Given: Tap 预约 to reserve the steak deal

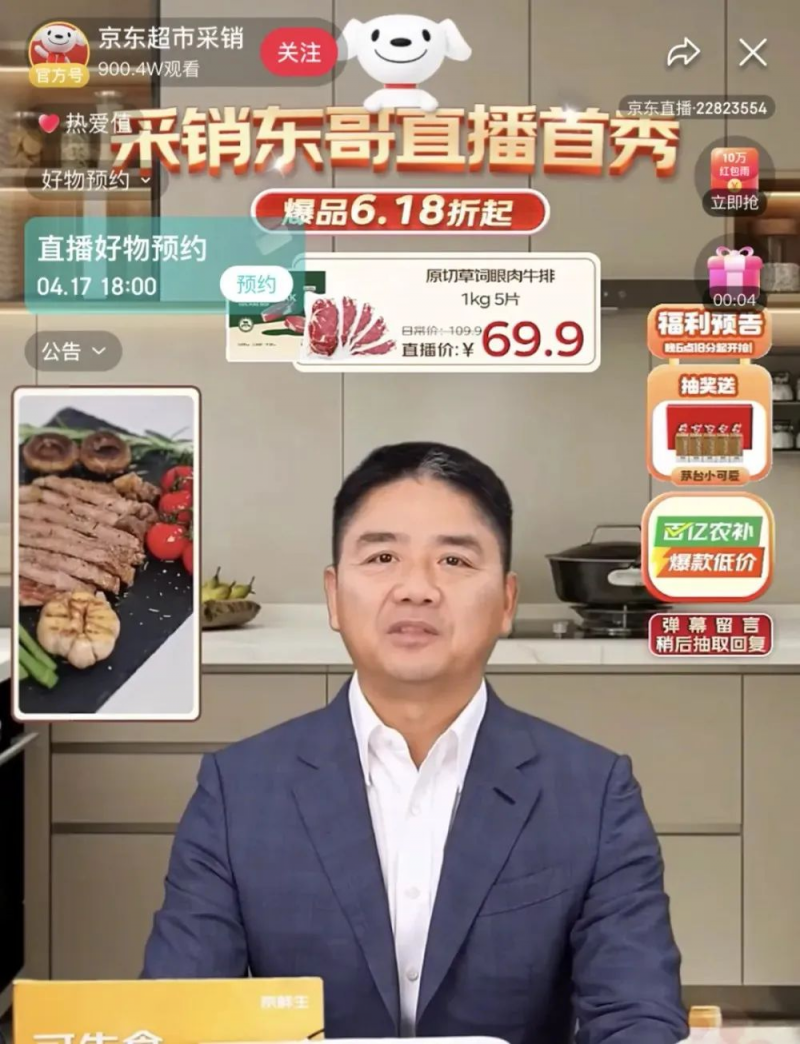Looking at the screenshot, I should [256, 284].
